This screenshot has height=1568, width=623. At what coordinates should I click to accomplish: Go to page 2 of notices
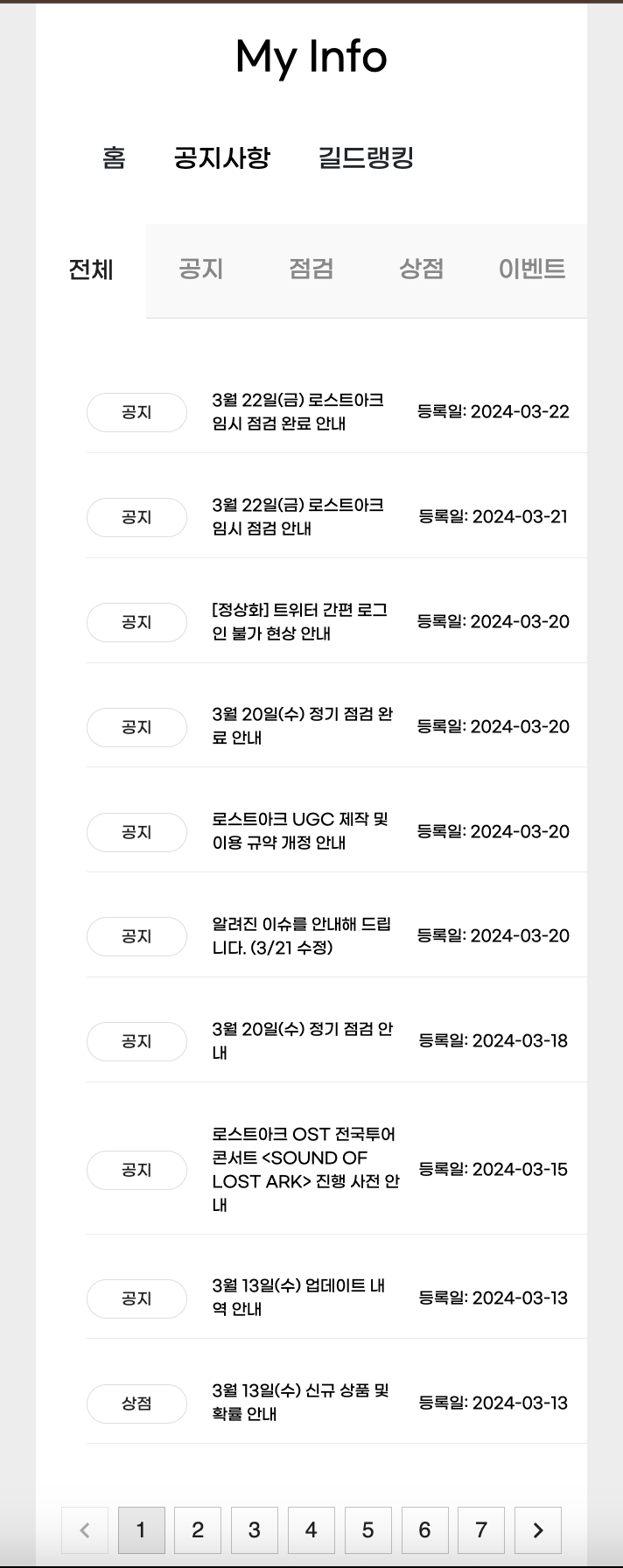[x=198, y=1530]
